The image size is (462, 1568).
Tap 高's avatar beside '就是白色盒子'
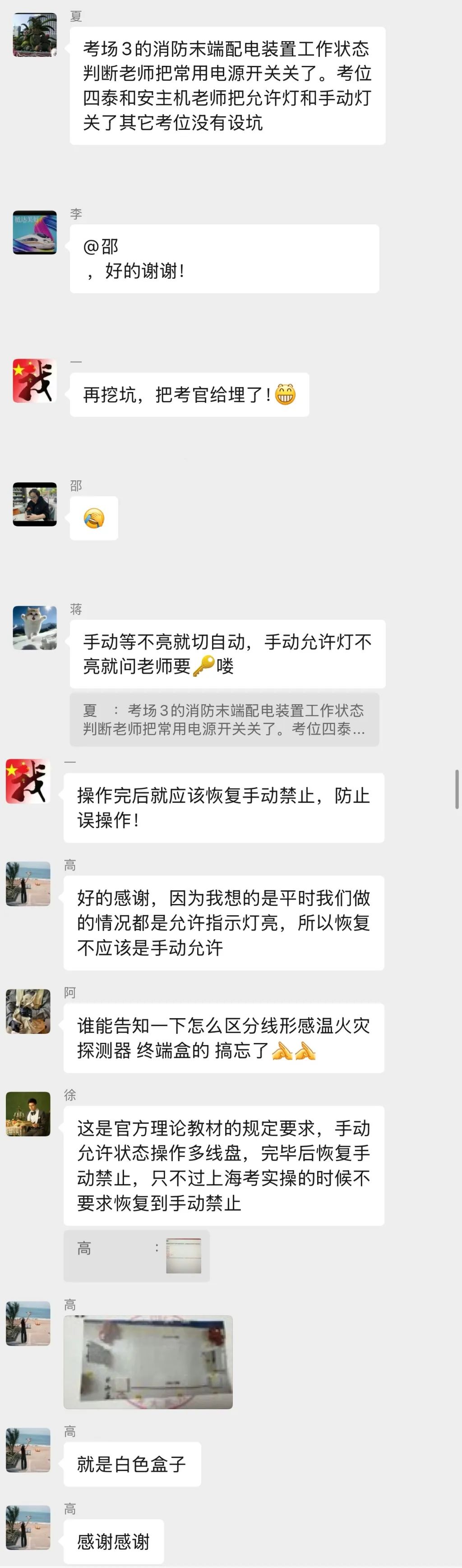tap(28, 1450)
